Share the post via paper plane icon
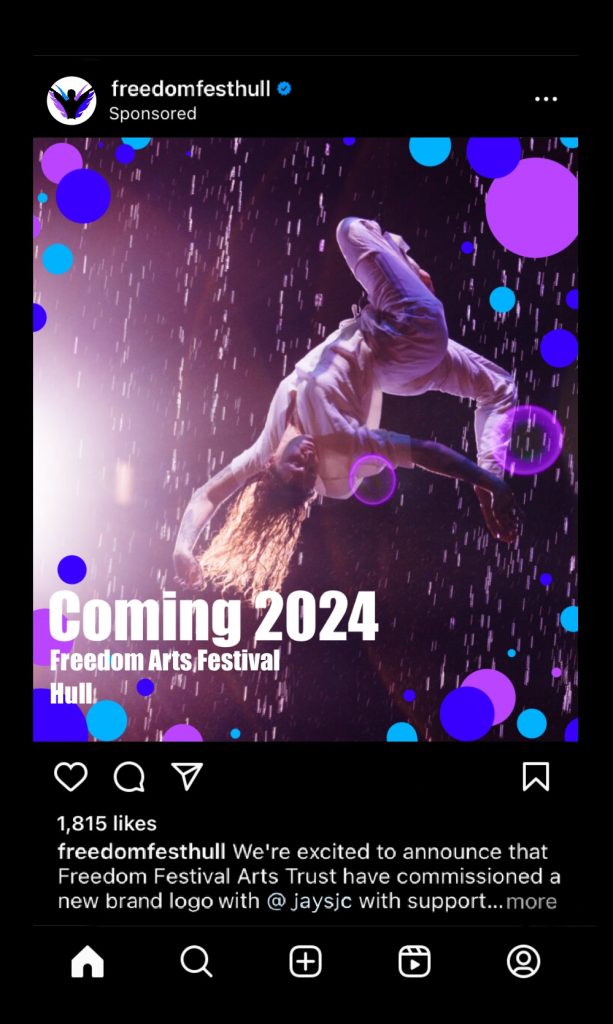This screenshot has width=613, height=1024. pos(187,777)
